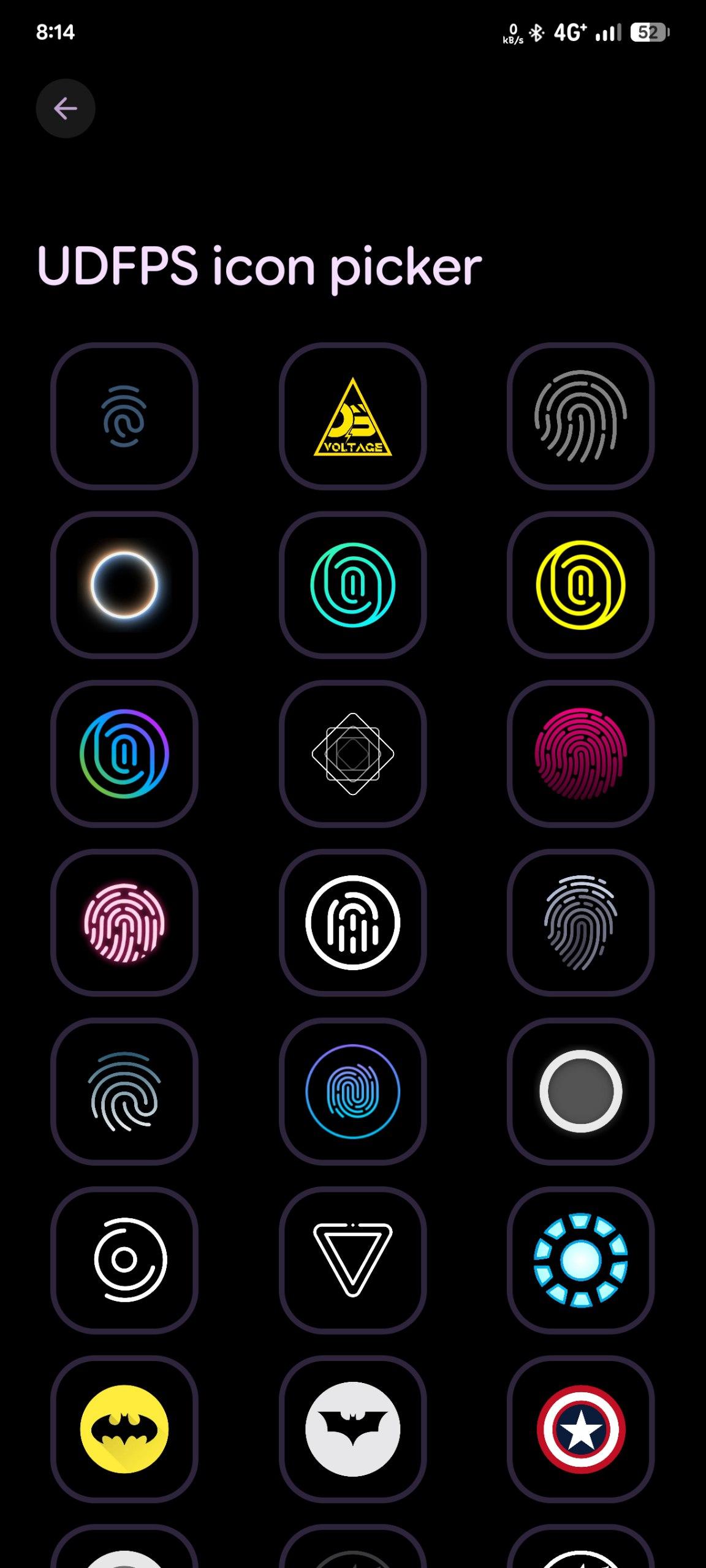Pick the small dim blue fingerprint icon
The height and width of the screenshot is (1568, 706).
pos(124,417)
